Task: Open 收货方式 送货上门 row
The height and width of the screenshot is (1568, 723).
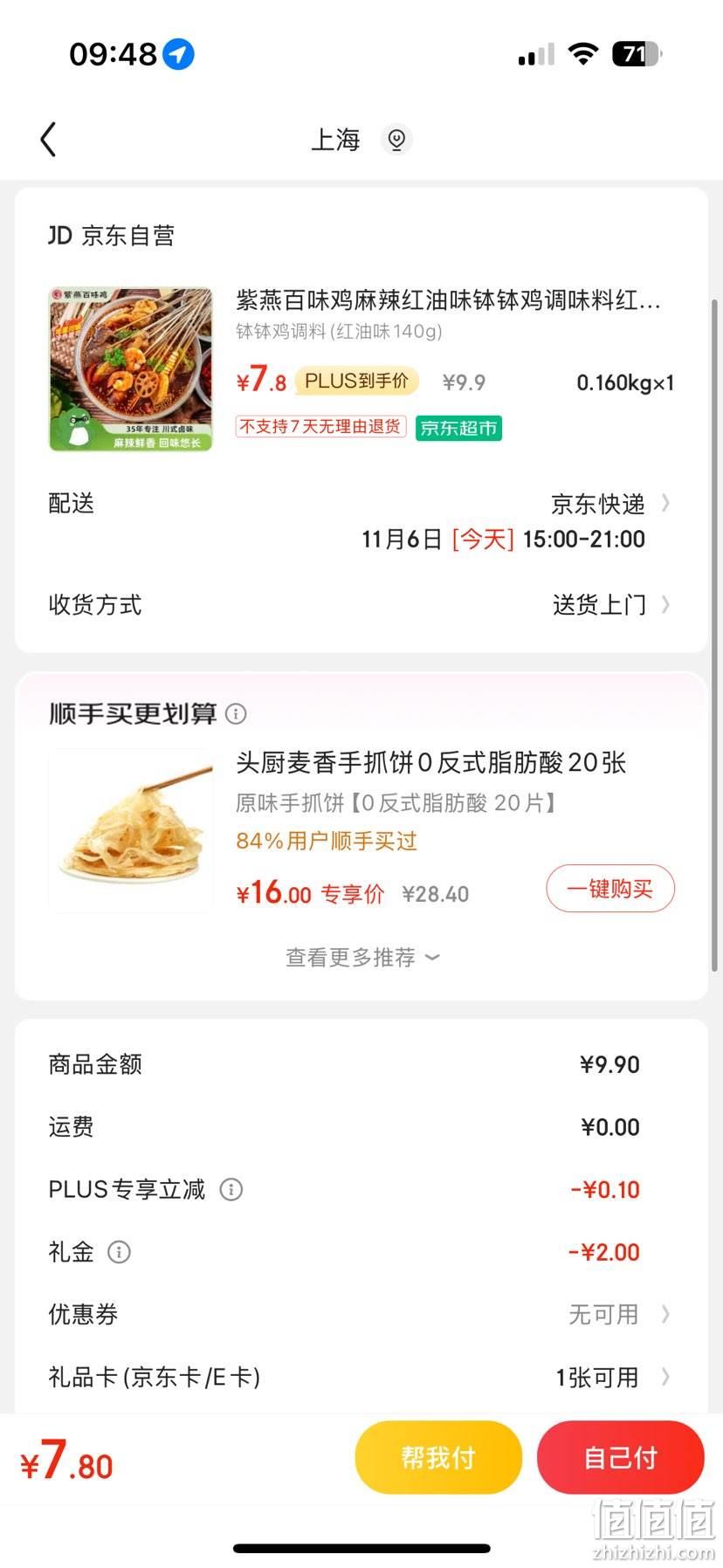Action: [361, 604]
